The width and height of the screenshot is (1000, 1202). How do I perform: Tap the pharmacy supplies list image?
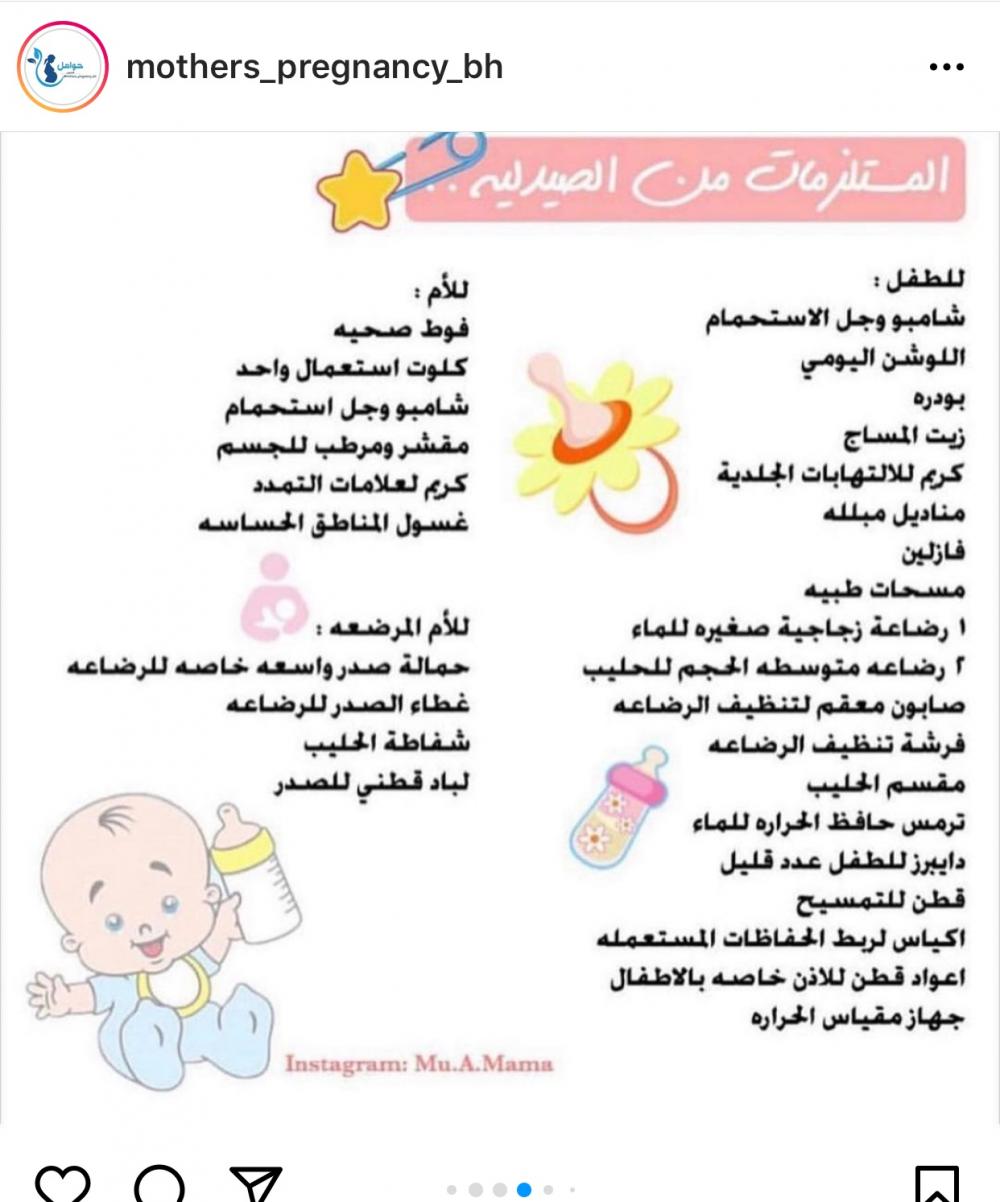click(x=500, y=620)
